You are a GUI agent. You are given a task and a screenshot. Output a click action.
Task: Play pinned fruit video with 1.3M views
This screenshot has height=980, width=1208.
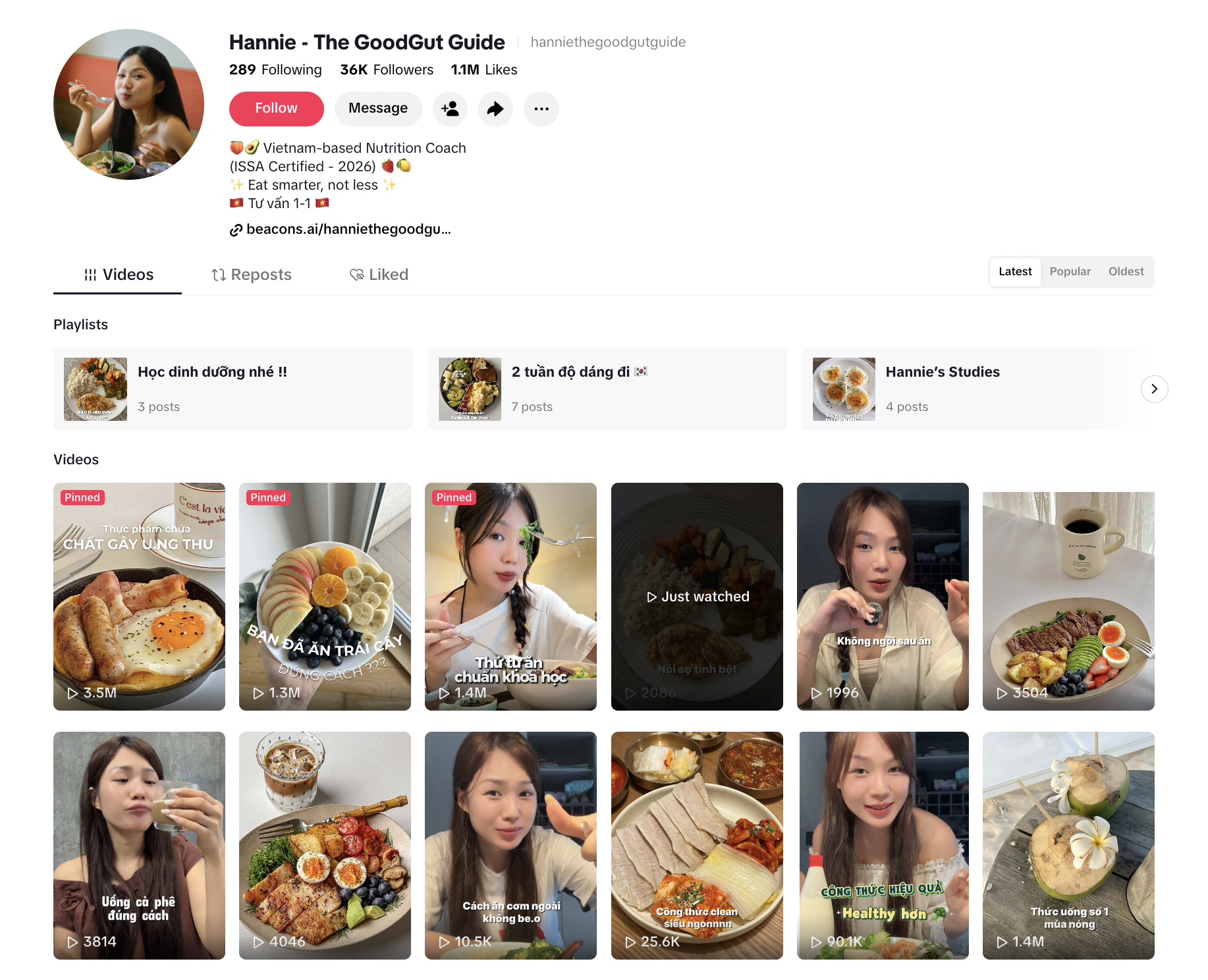325,596
